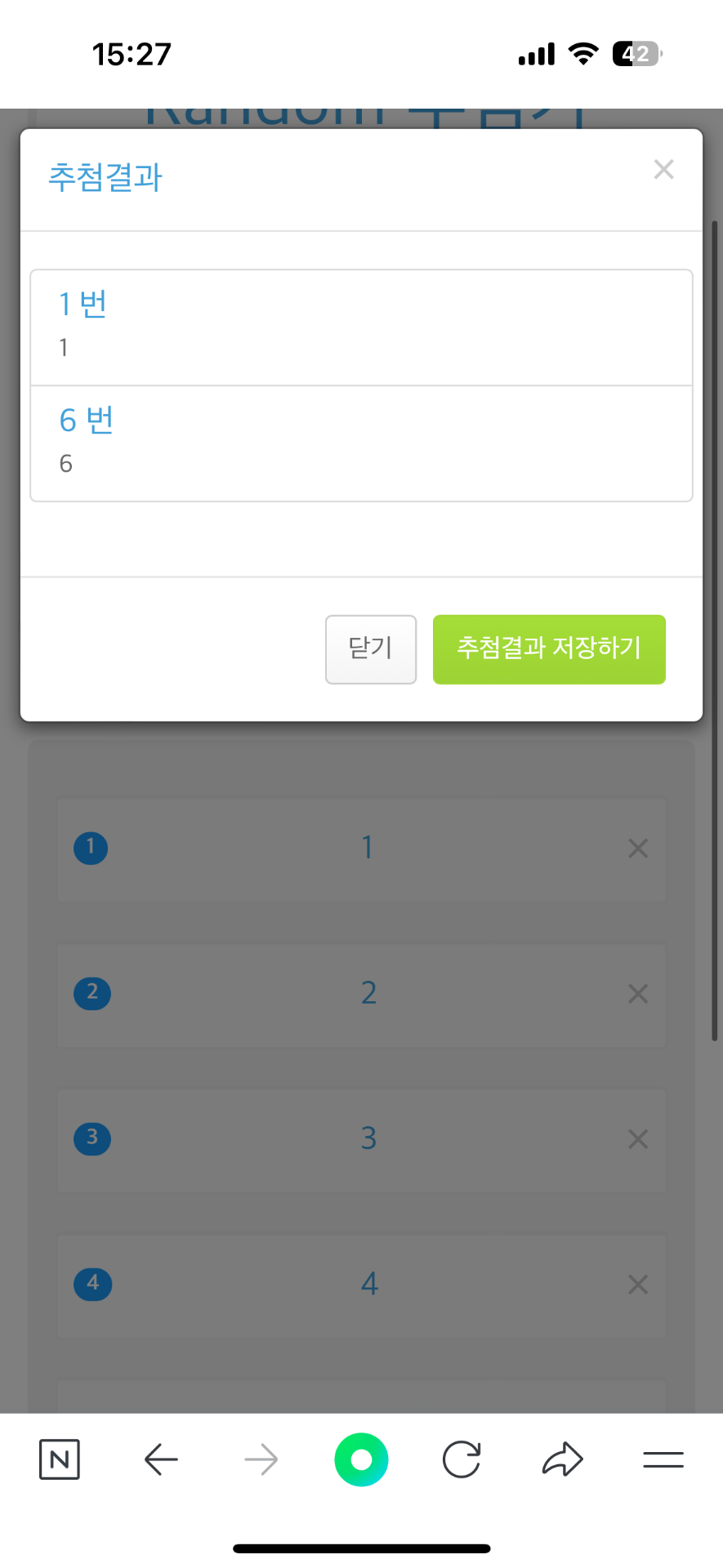Open the browser menu
This screenshot has height=1568, width=723.
[x=663, y=1459]
